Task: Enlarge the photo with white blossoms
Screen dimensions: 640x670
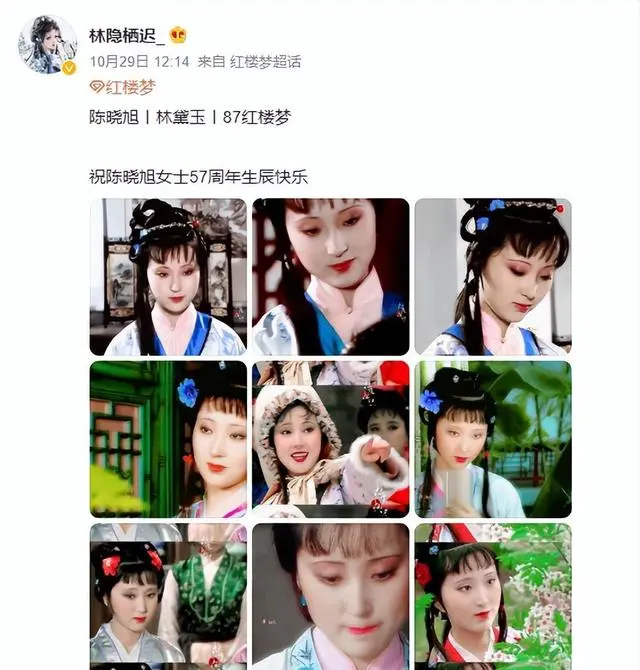Action: pyautogui.click(x=493, y=596)
